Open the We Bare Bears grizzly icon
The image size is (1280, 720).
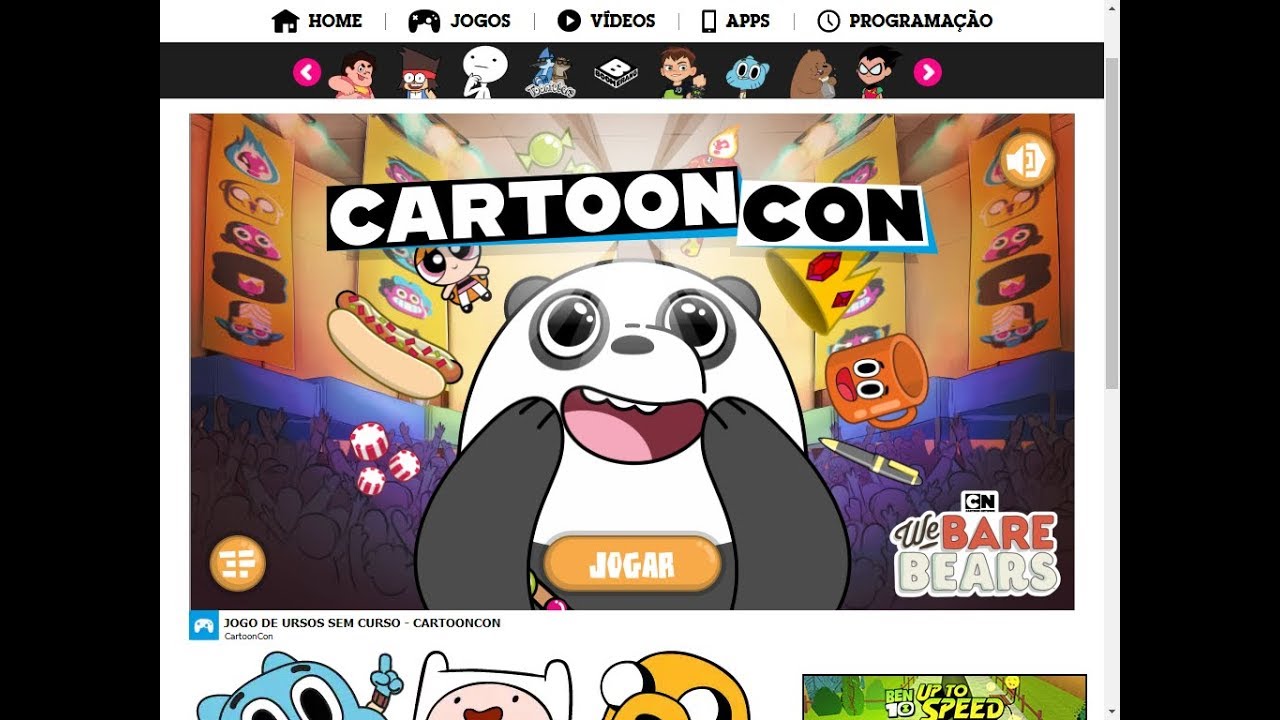(x=812, y=73)
